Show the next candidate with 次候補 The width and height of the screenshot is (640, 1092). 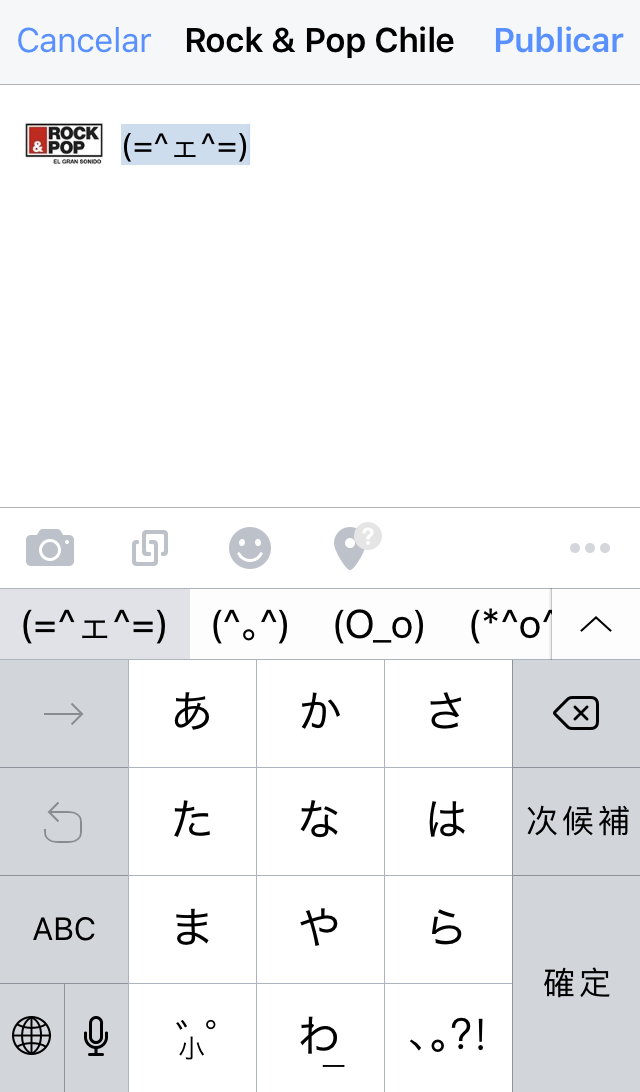pos(576,821)
